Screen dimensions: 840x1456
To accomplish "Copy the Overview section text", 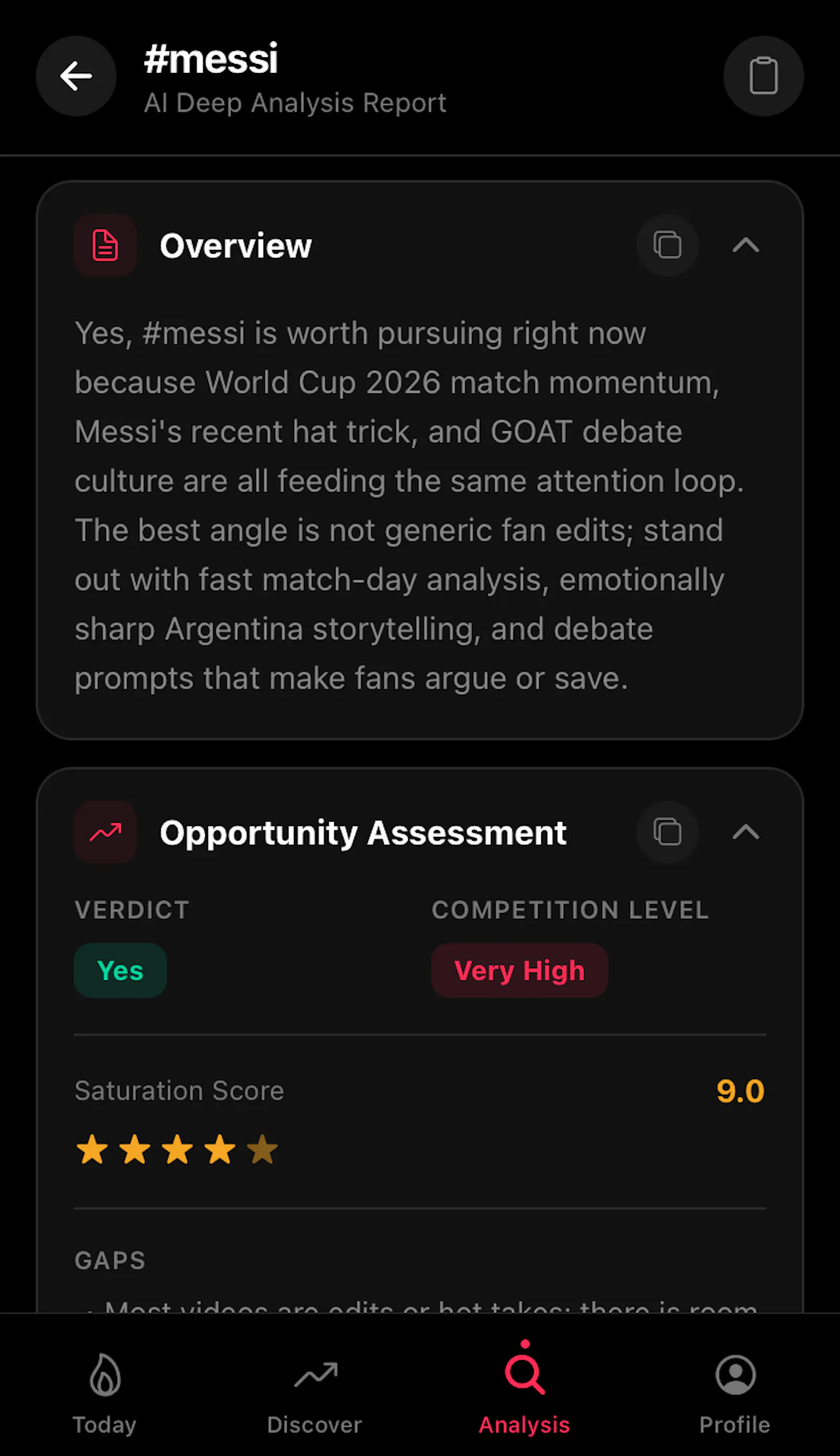I will 667,245.
